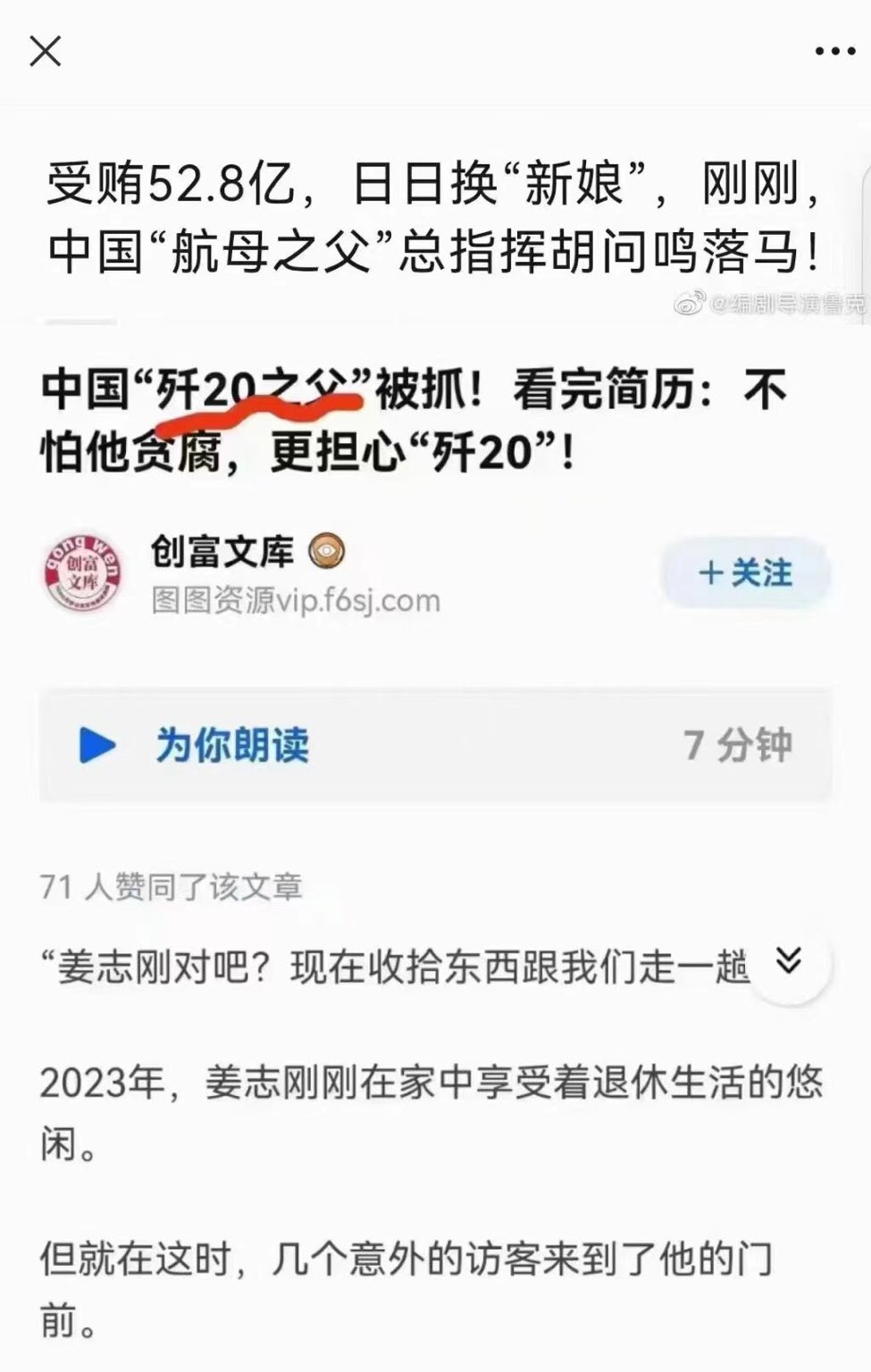Follow the 创富文库 account
Screen dimensions: 871x1372
coord(745,573)
